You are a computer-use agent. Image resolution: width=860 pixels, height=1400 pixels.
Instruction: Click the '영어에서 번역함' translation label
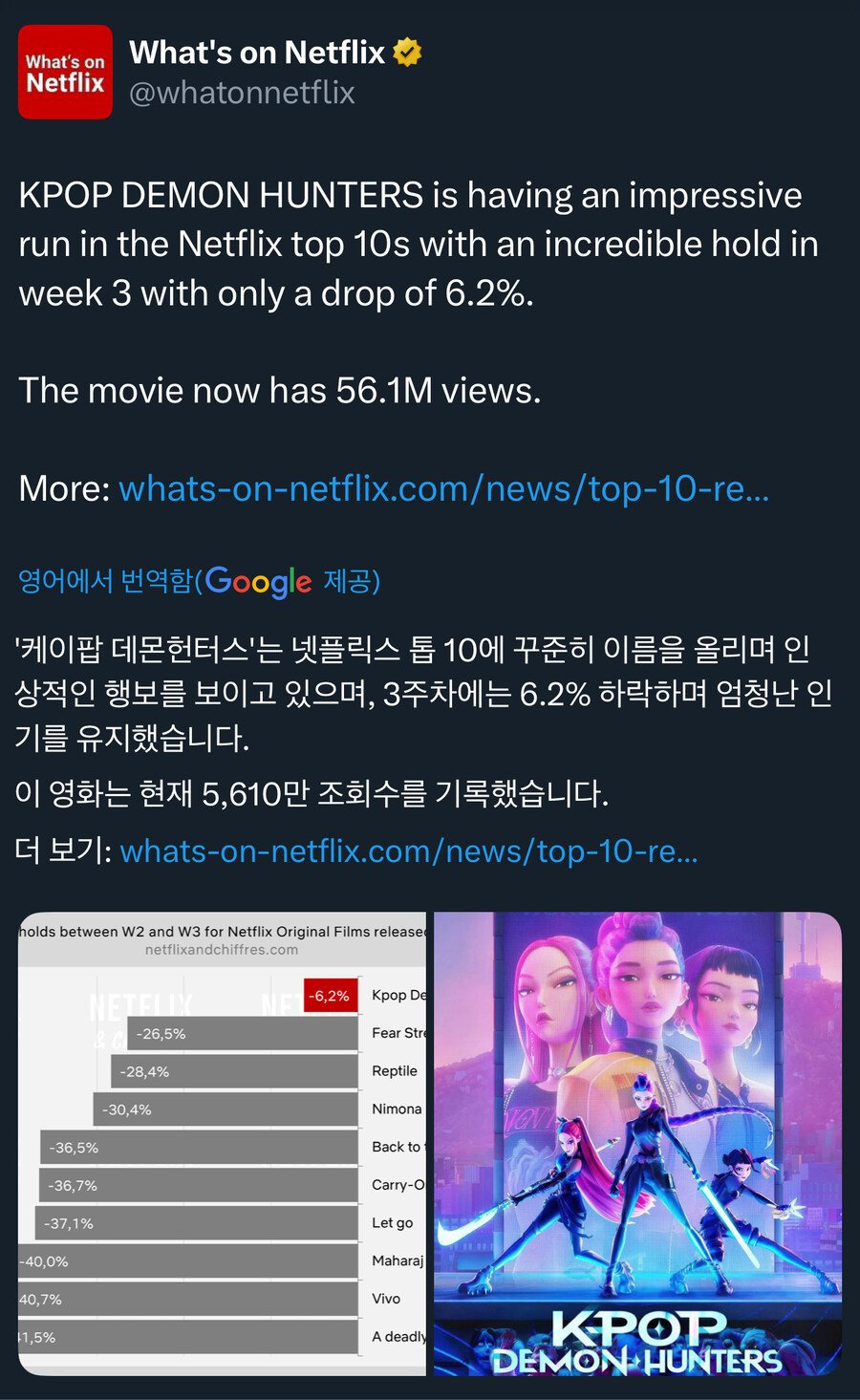pyautogui.click(x=103, y=580)
